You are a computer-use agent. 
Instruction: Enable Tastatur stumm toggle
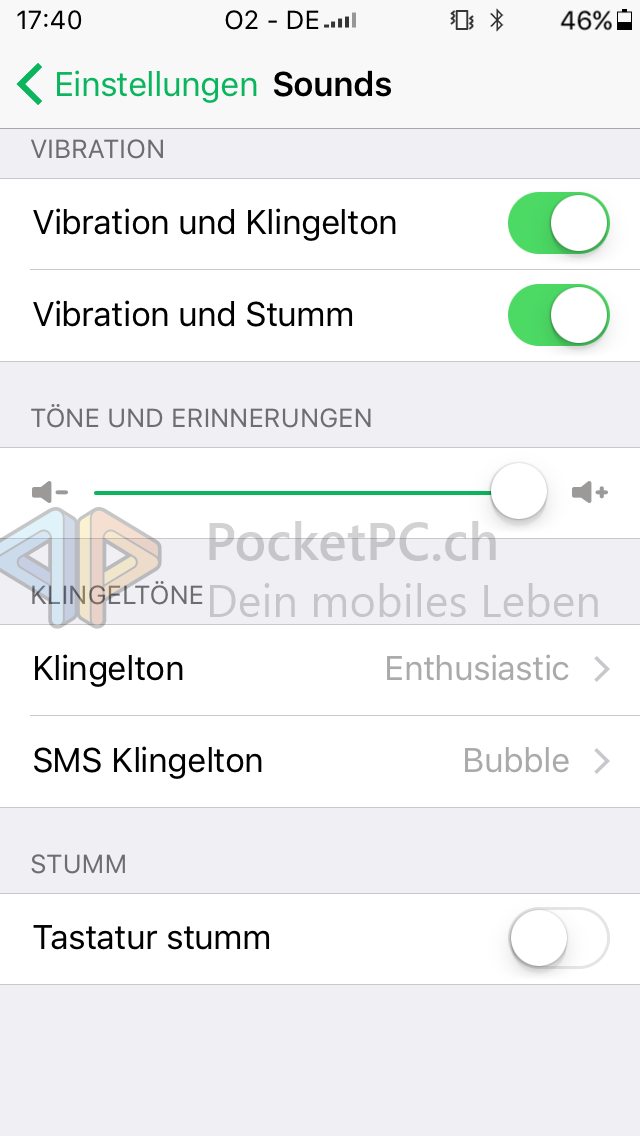558,938
